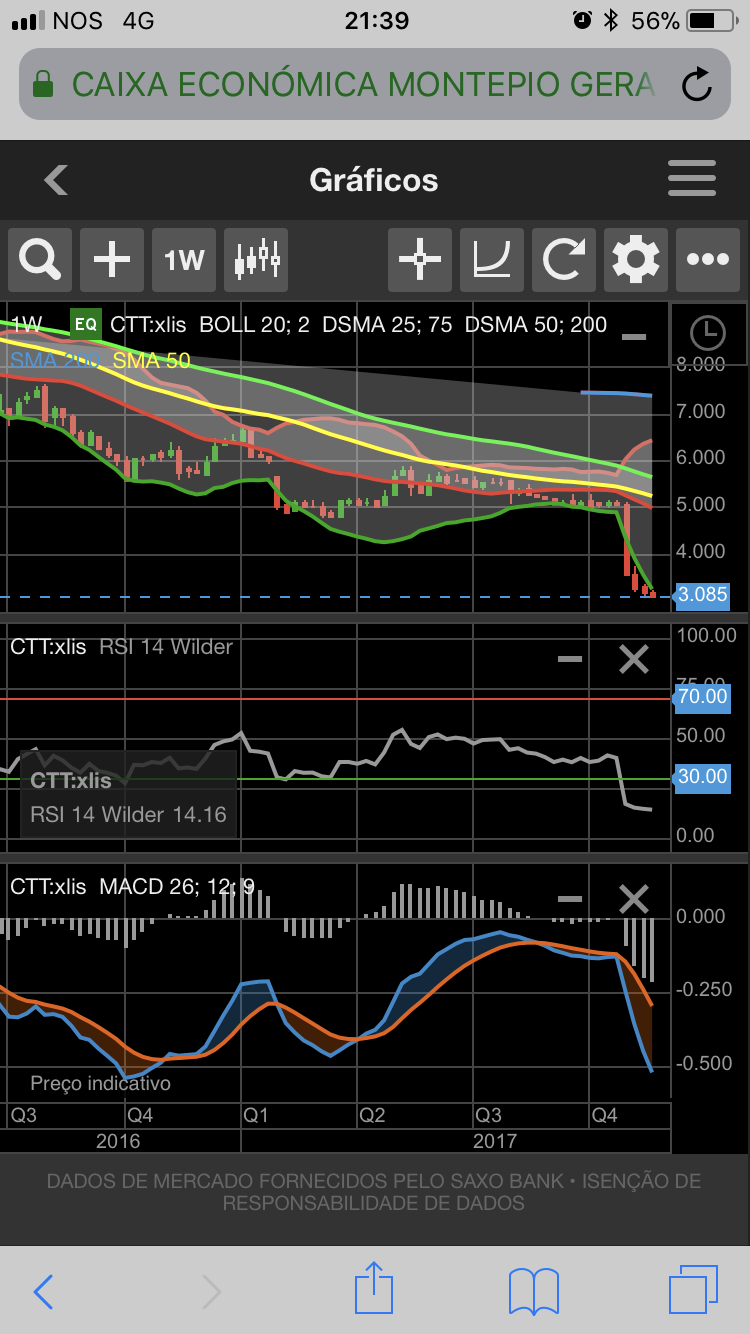The image size is (750, 1334).
Task: Minimize the RSI 14 Wilder panel
Action: [570, 659]
